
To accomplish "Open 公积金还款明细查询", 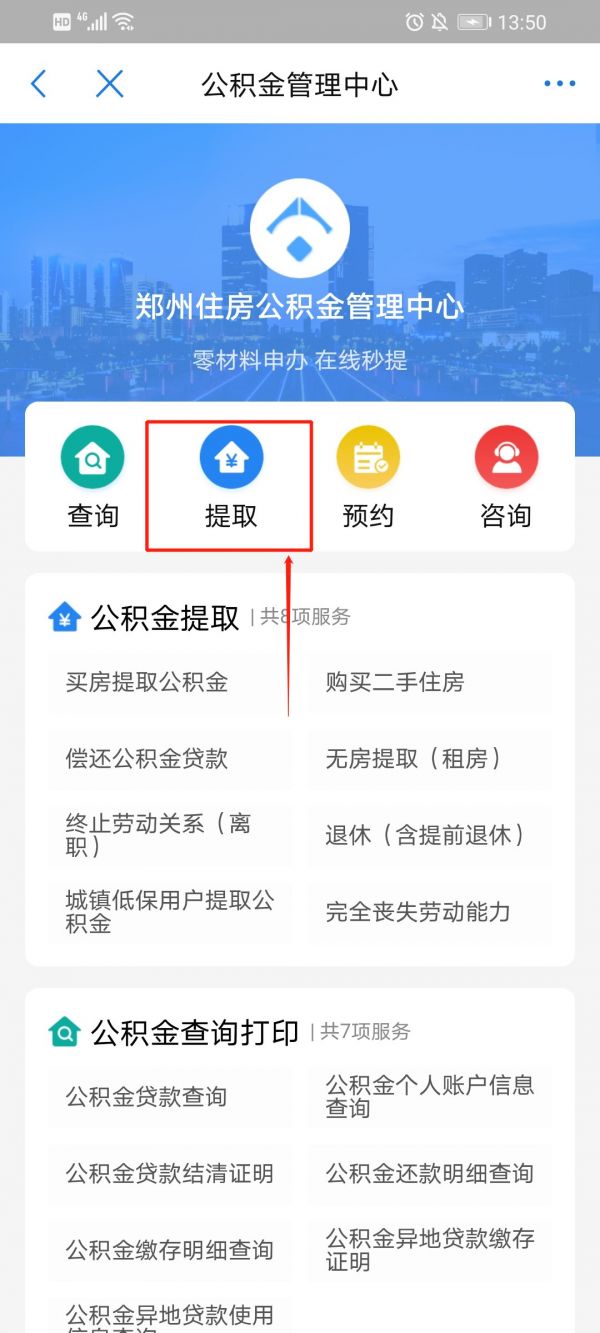I will coord(429,1173).
